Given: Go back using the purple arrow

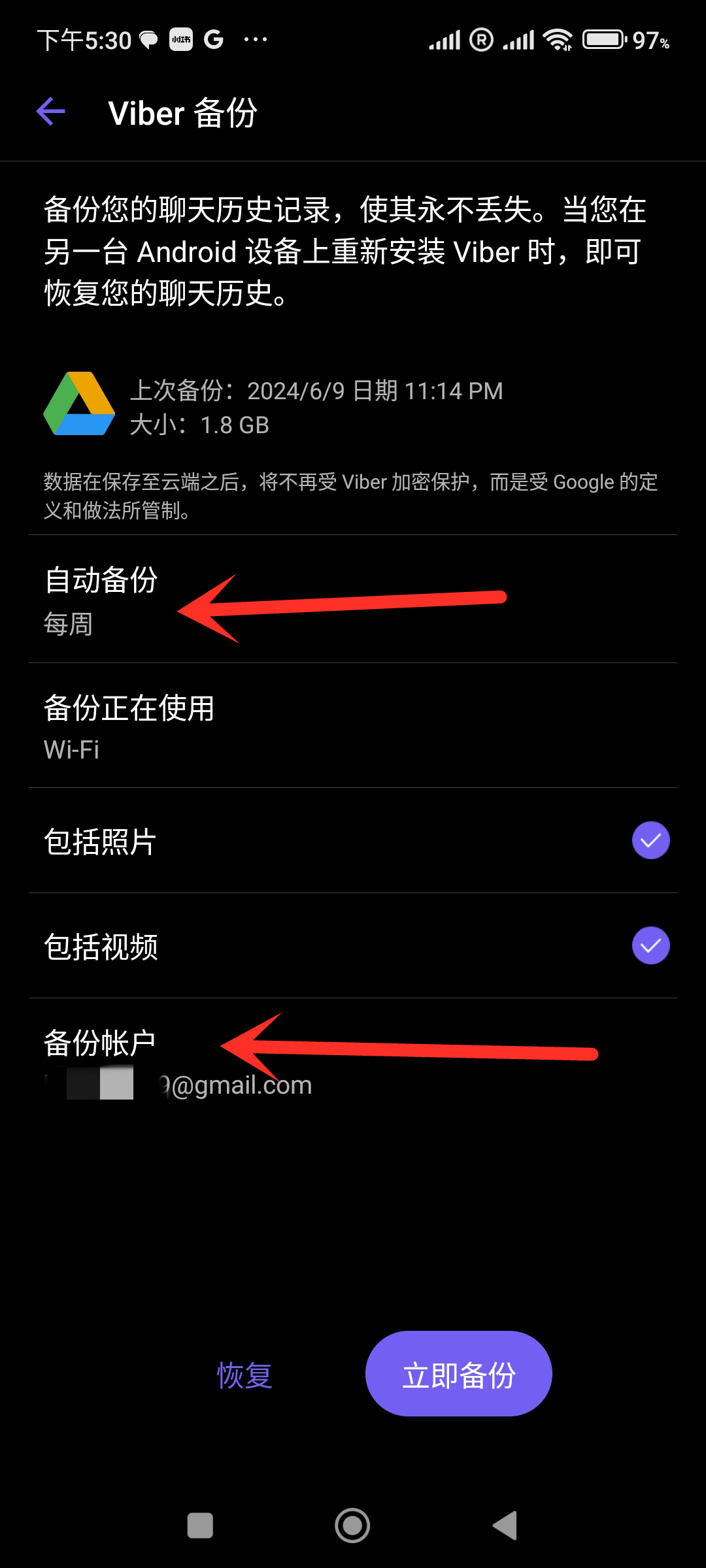Looking at the screenshot, I should tap(51, 112).
